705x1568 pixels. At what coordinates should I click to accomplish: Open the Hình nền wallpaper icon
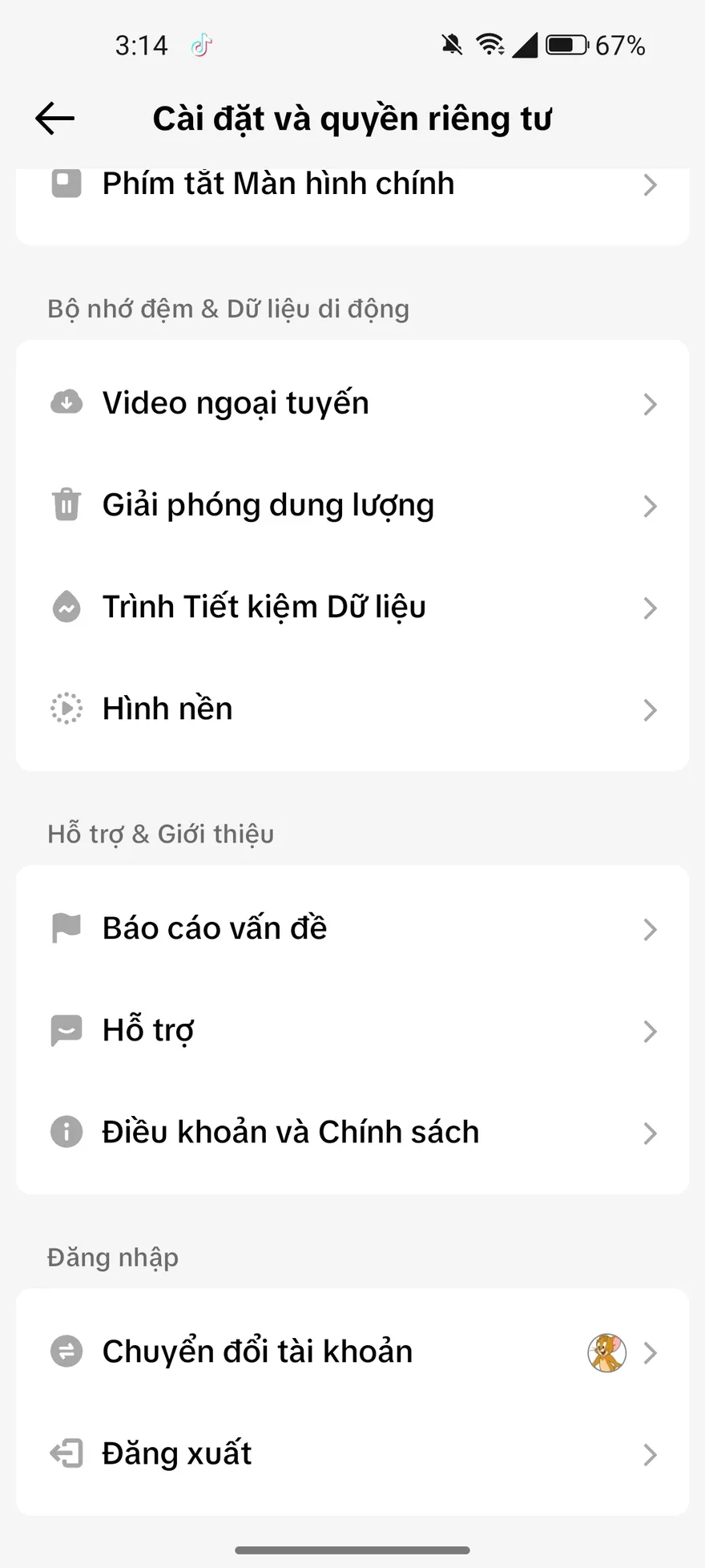(x=66, y=709)
